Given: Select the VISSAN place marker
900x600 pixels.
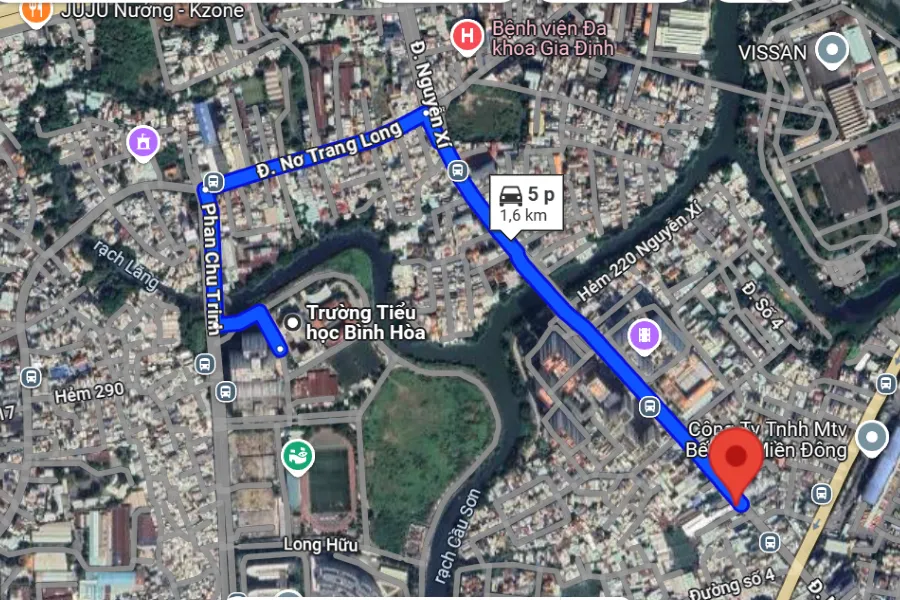Looking at the screenshot, I should click(x=831, y=48).
